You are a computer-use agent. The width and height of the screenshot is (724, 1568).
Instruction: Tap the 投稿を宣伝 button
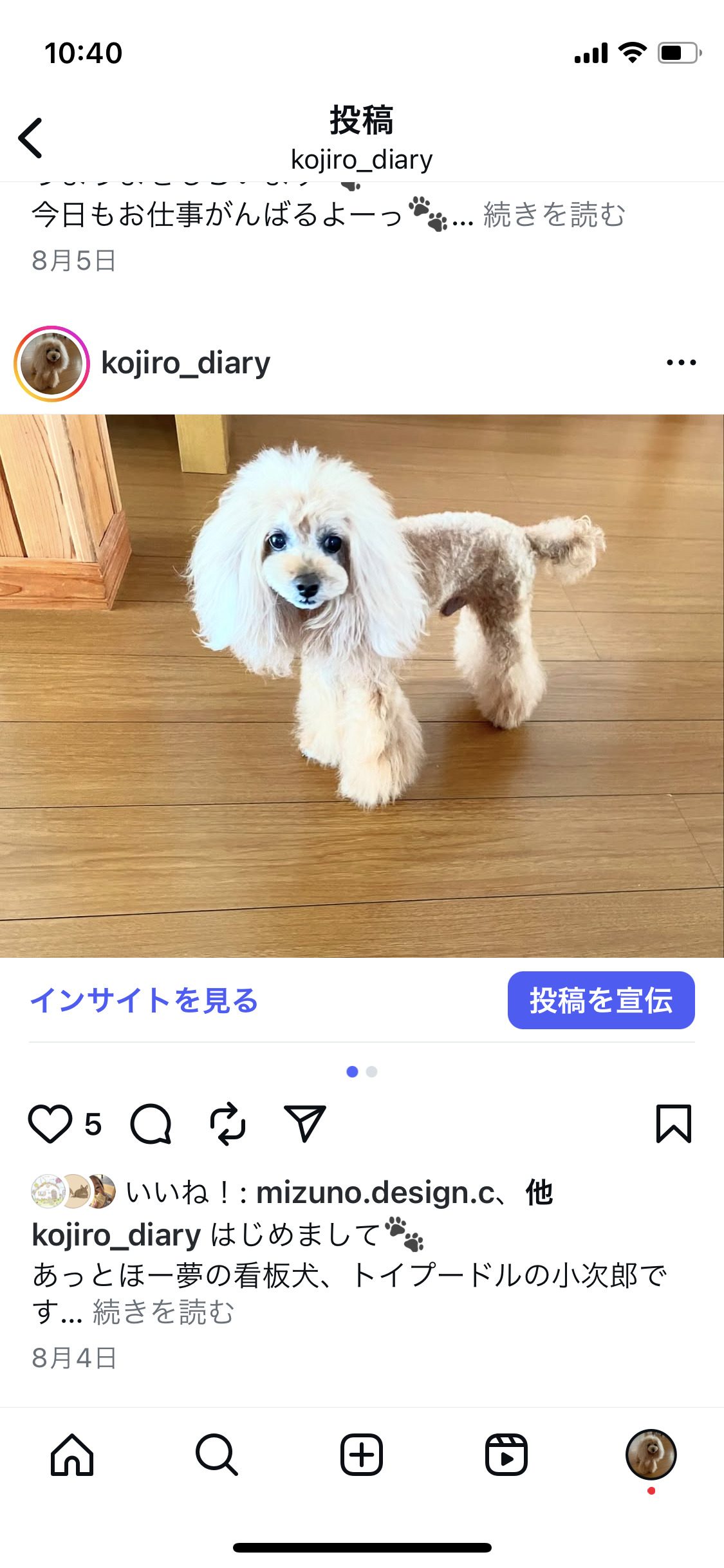600,1000
